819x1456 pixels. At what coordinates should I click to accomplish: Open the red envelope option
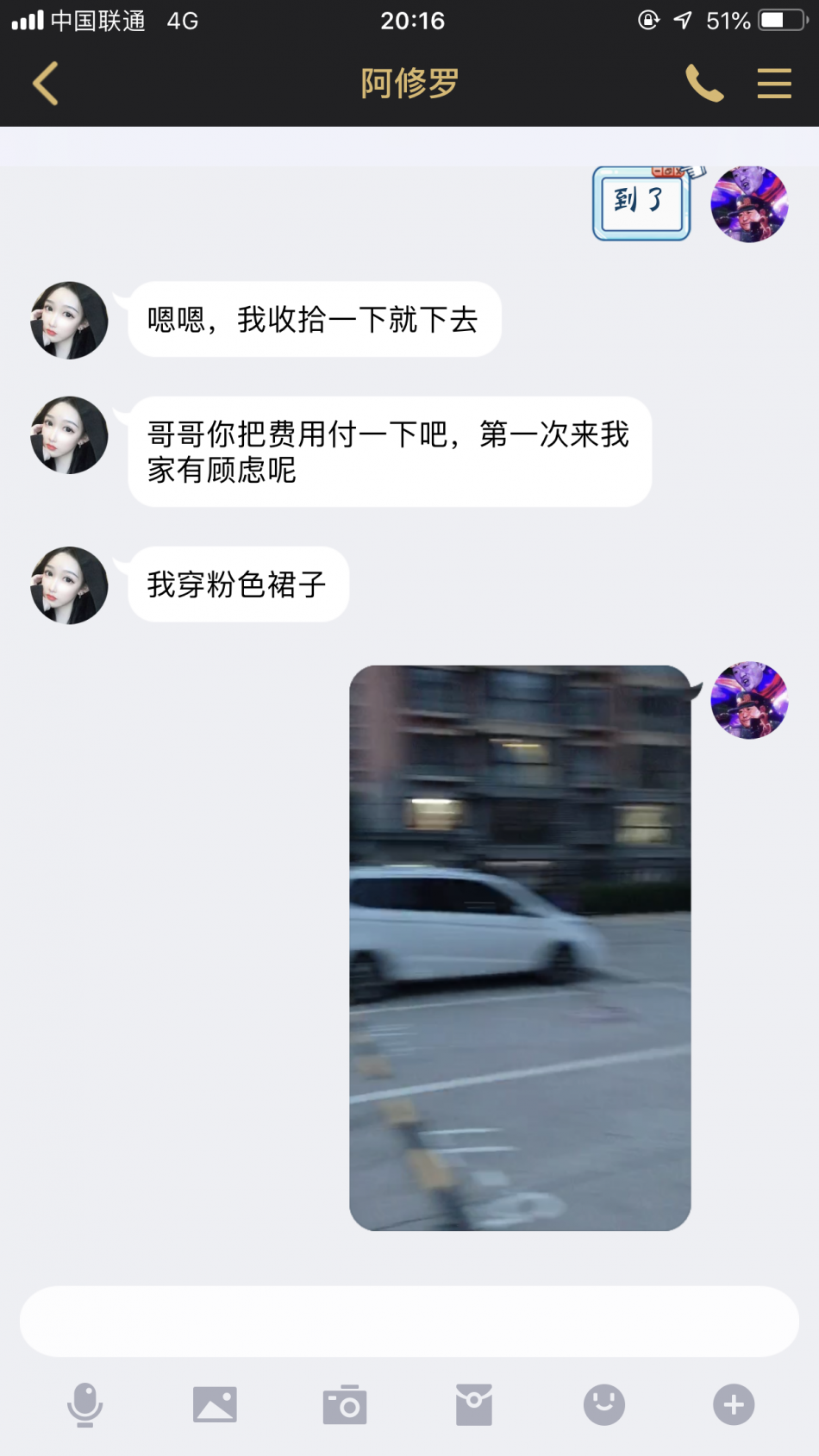(474, 1405)
